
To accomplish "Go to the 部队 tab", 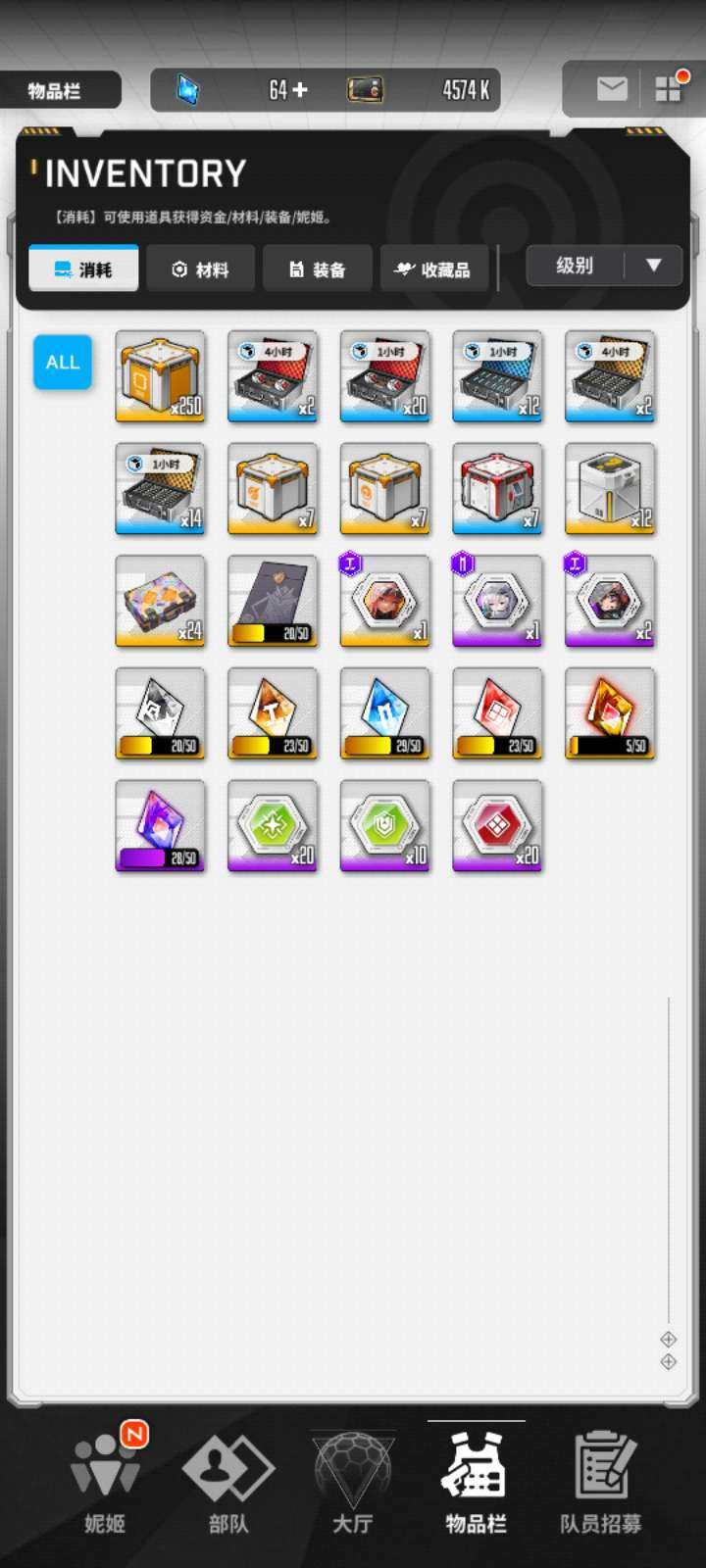I will (x=228, y=1482).
